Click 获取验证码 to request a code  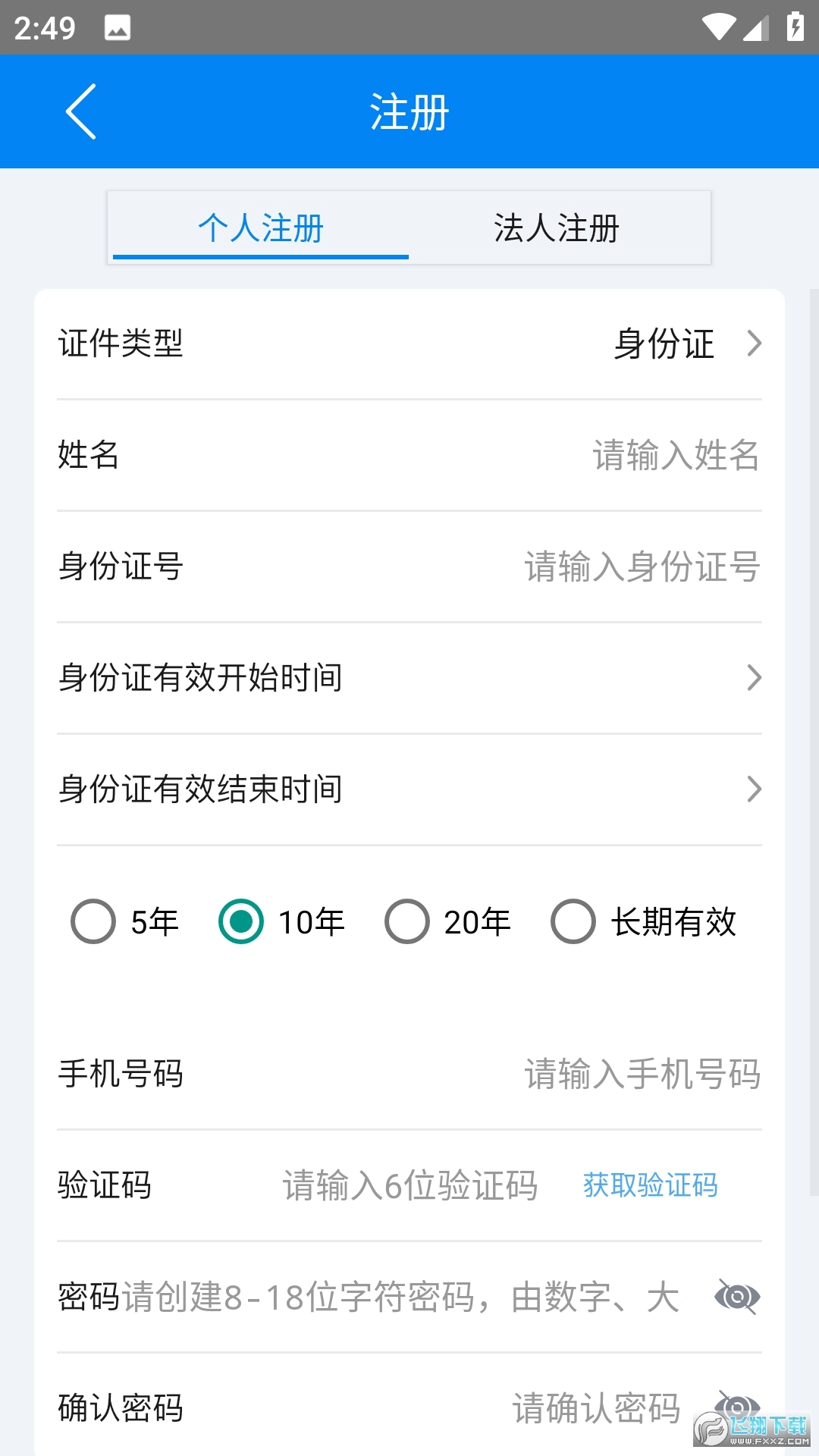[649, 1185]
